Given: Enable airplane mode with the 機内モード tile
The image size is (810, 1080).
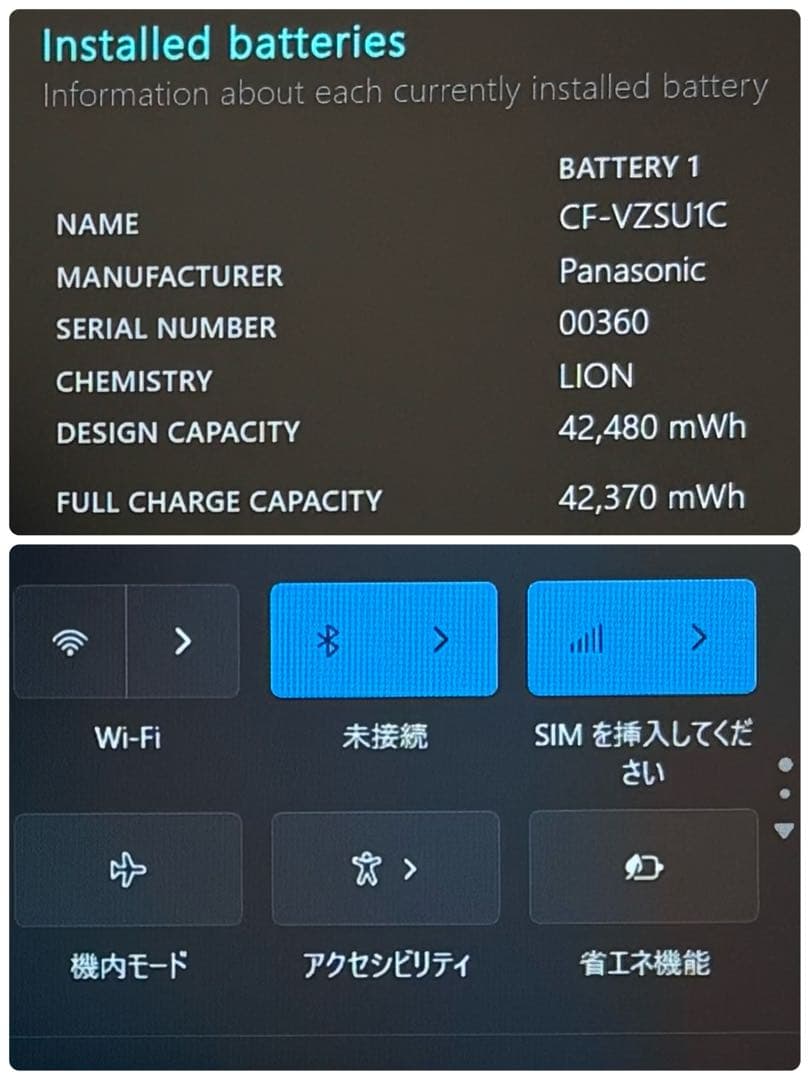Looking at the screenshot, I should (x=127, y=868).
